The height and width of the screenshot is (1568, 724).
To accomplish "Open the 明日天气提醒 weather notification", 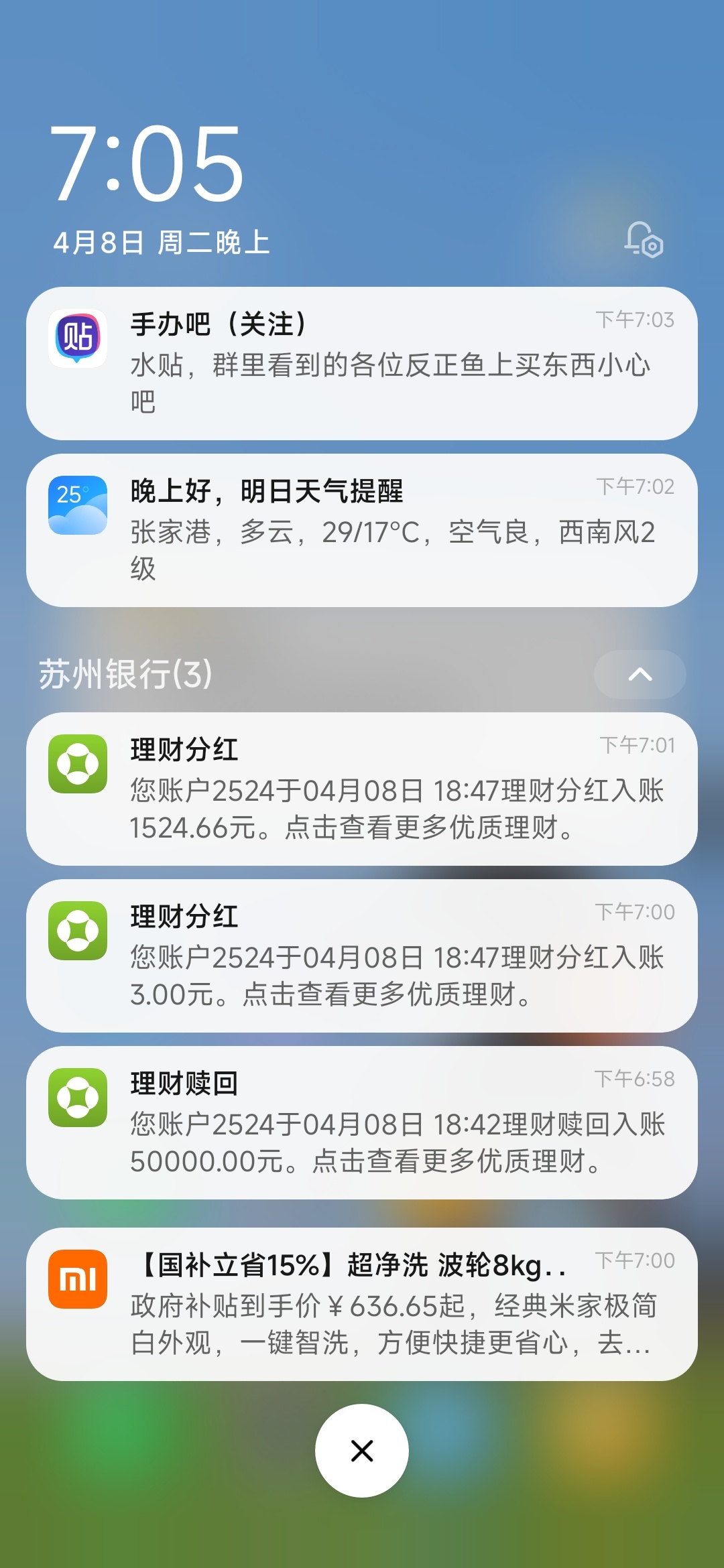I will tap(362, 531).
